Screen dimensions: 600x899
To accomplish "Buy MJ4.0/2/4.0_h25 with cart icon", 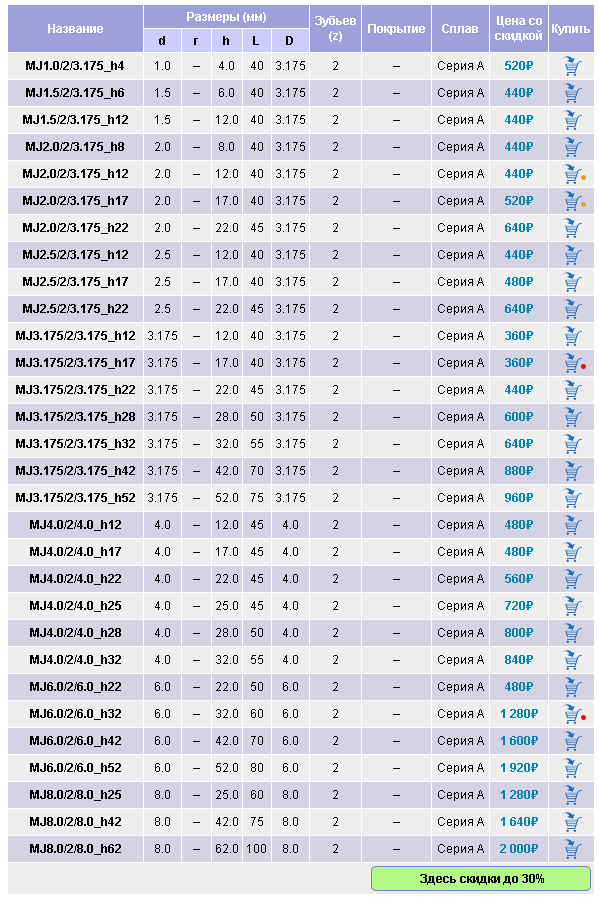I will (572, 606).
